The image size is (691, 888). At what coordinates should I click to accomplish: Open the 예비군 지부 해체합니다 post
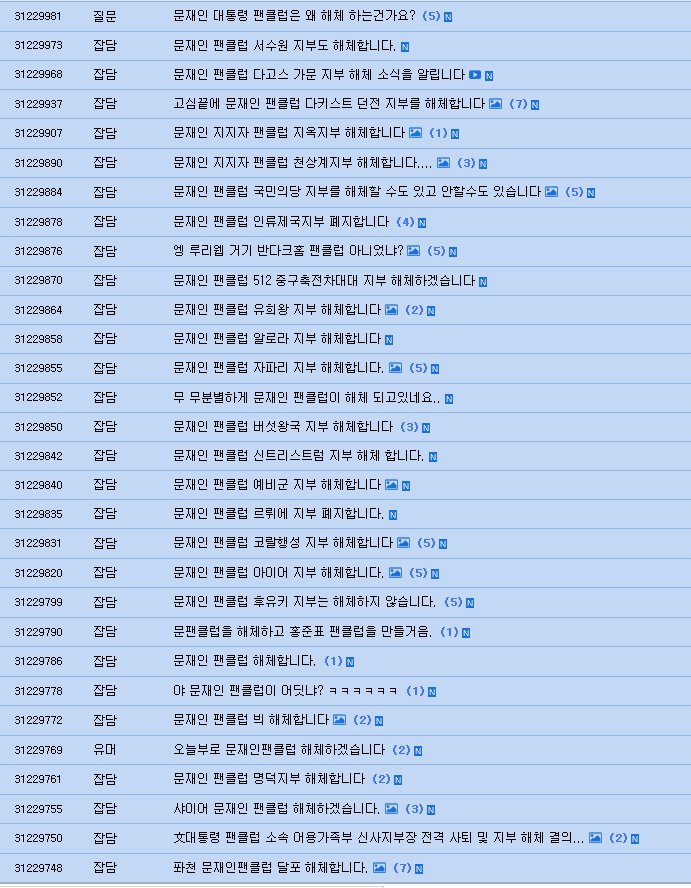pos(277,485)
